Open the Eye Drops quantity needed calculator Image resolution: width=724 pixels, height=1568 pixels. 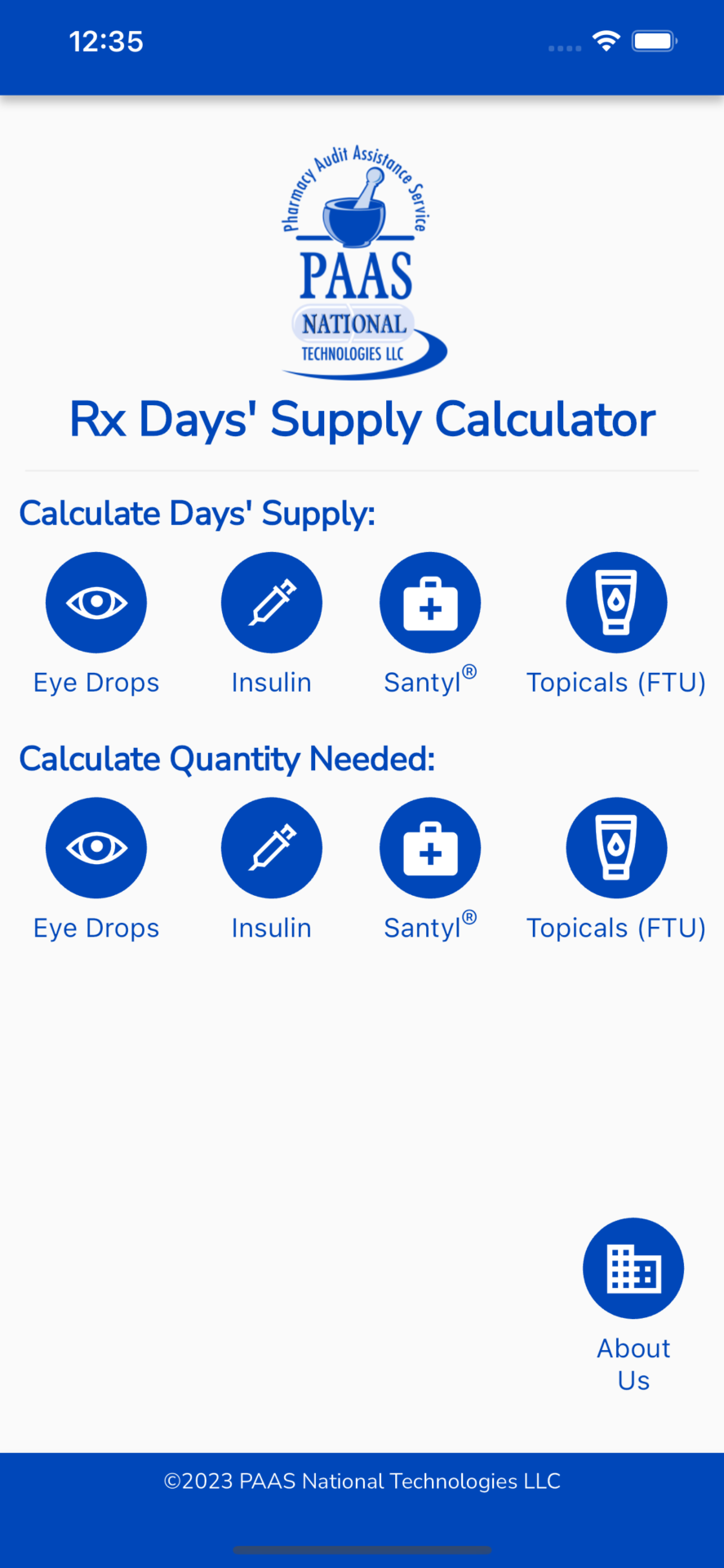point(95,848)
